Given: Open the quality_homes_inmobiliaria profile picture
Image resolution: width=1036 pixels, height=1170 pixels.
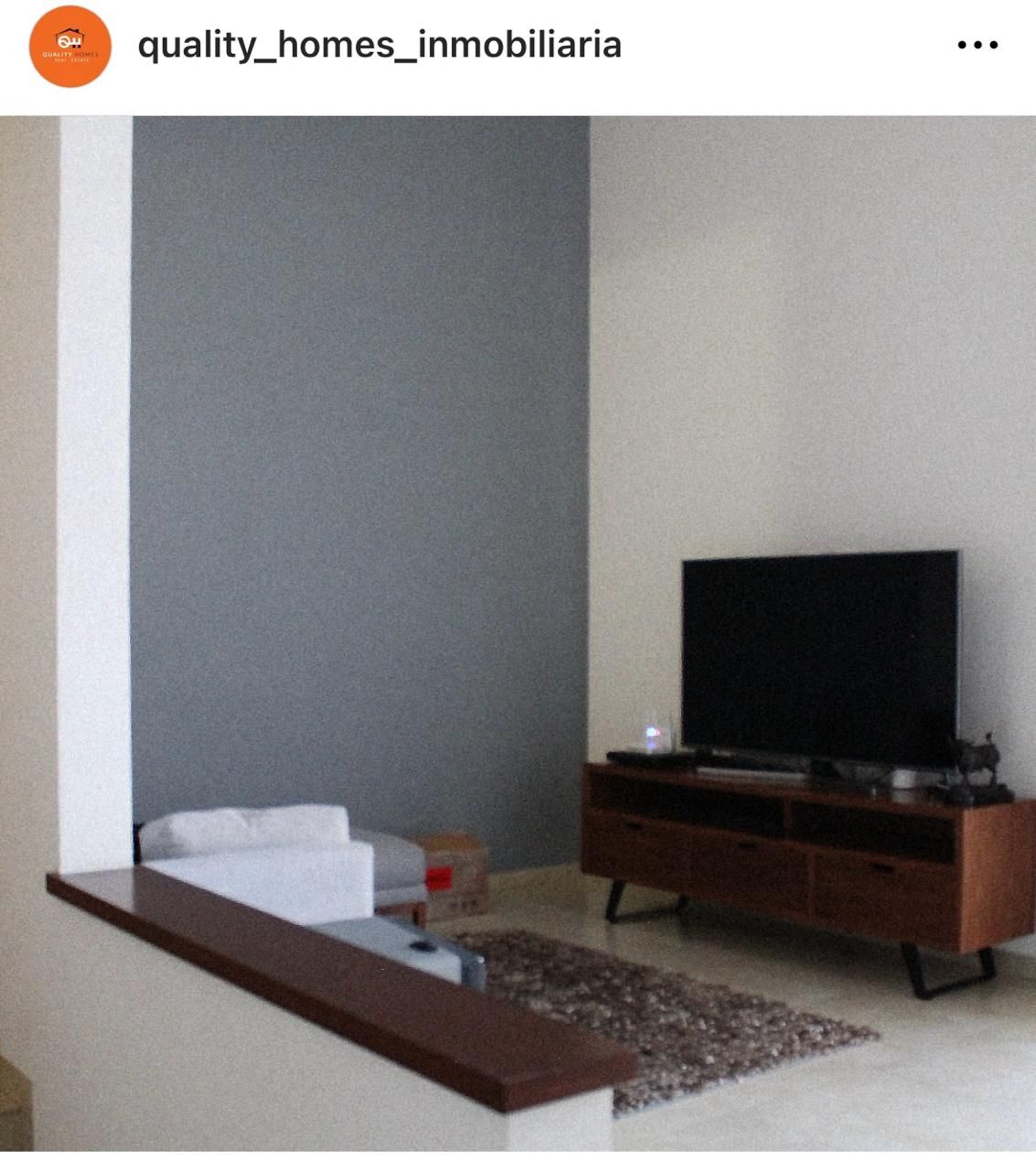Looking at the screenshot, I should (x=70, y=46).
